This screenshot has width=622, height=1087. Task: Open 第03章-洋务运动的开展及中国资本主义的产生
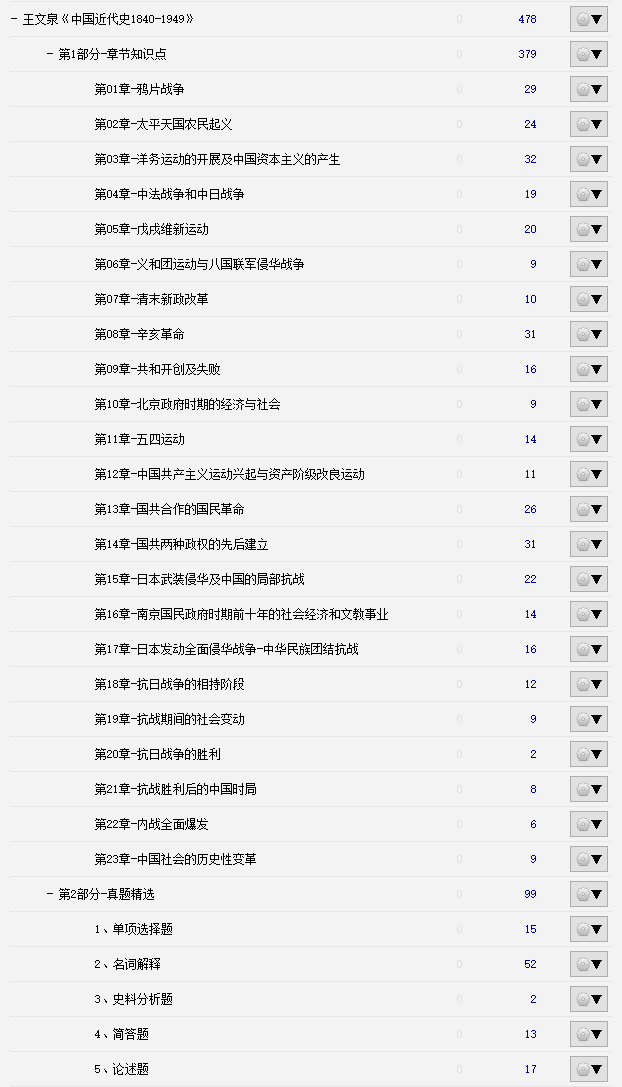pos(217,159)
